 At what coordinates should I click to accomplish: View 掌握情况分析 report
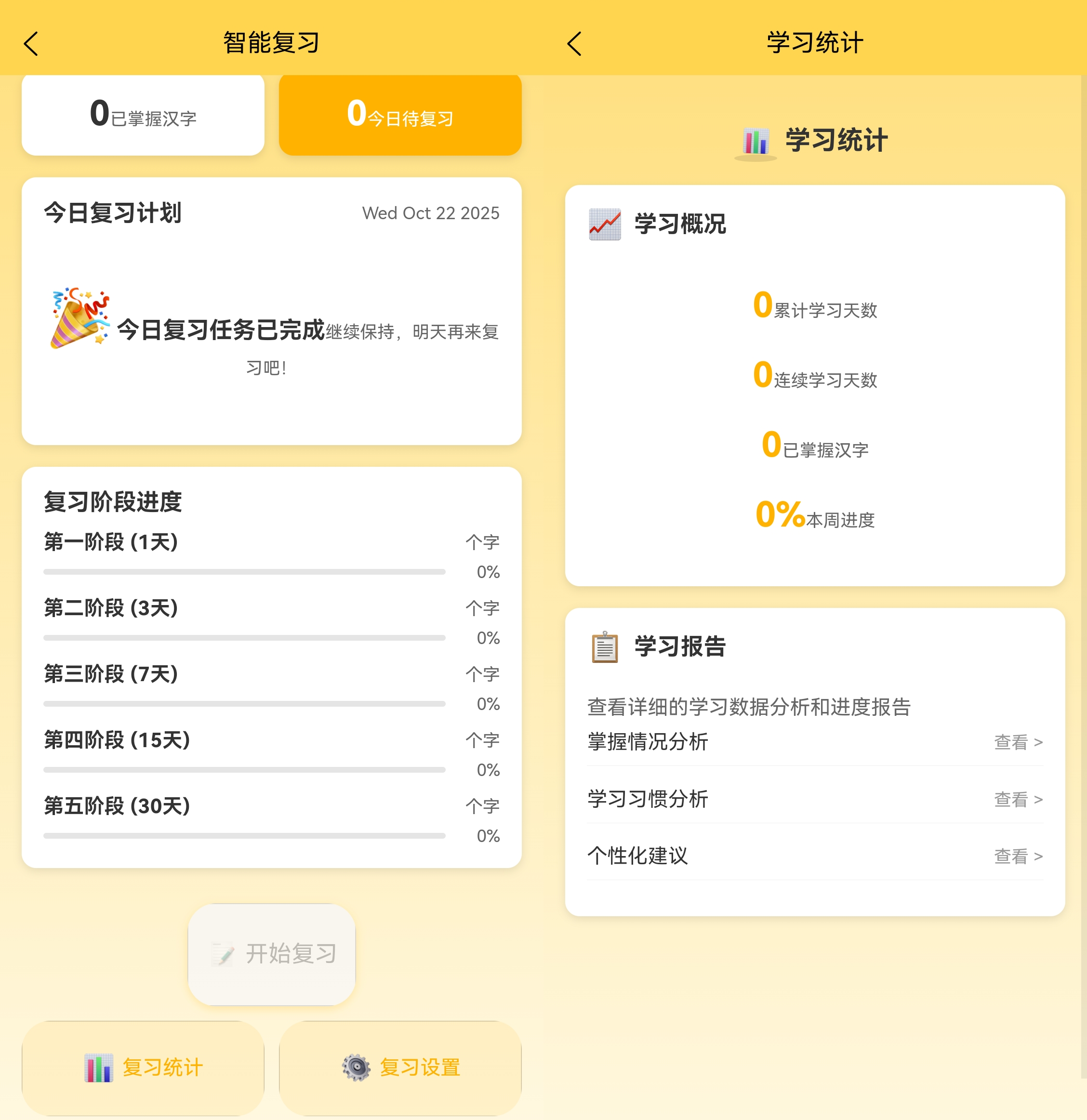1018,742
